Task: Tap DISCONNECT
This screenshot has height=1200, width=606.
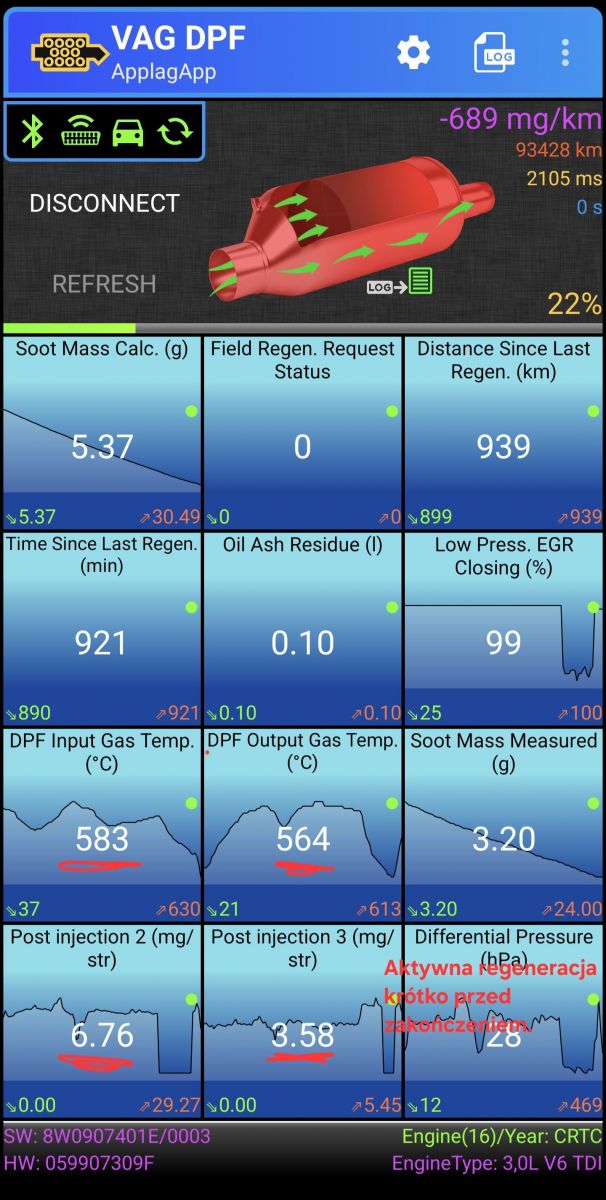Action: (x=104, y=203)
